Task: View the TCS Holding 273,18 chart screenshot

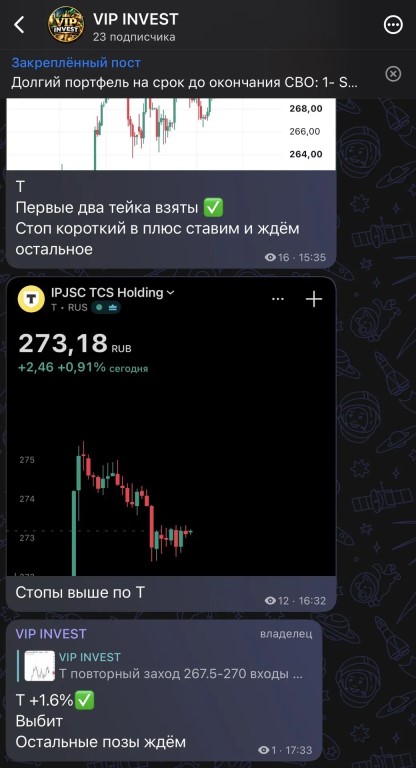Action: click(171, 427)
